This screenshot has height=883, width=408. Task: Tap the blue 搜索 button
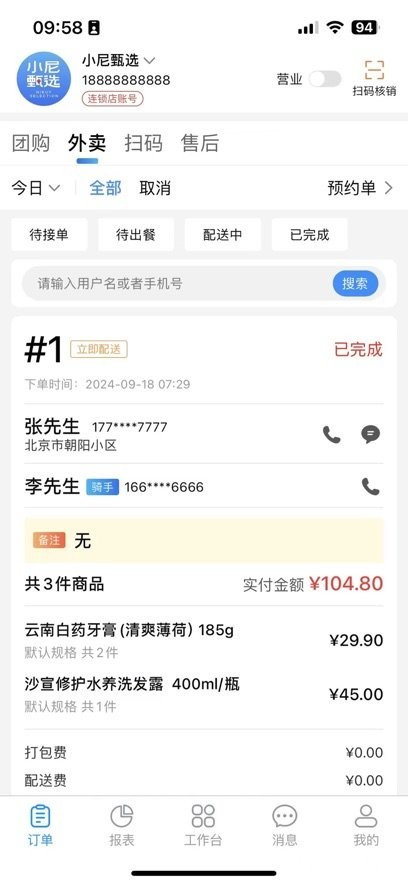355,283
